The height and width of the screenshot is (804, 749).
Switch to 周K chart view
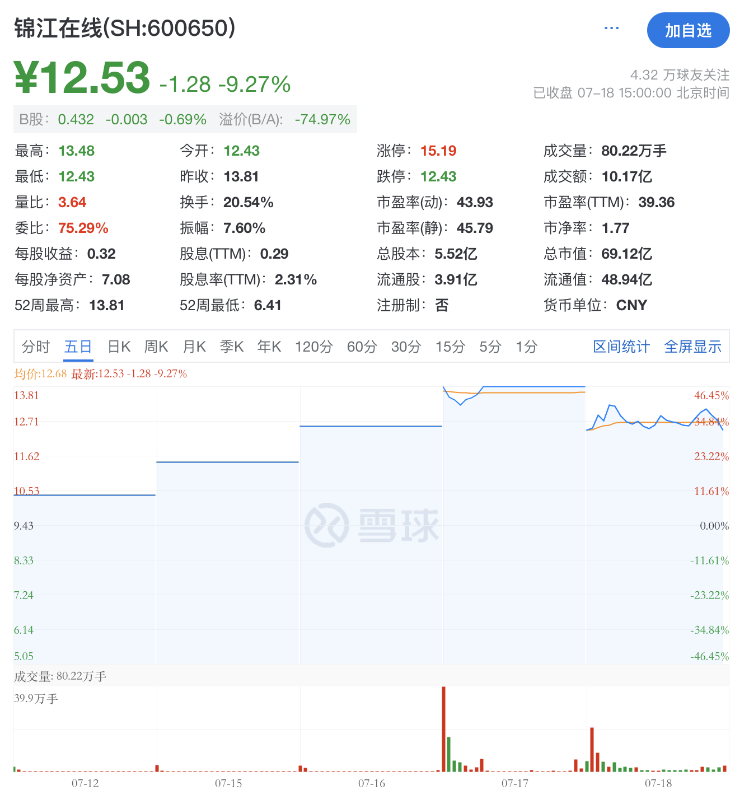156,347
